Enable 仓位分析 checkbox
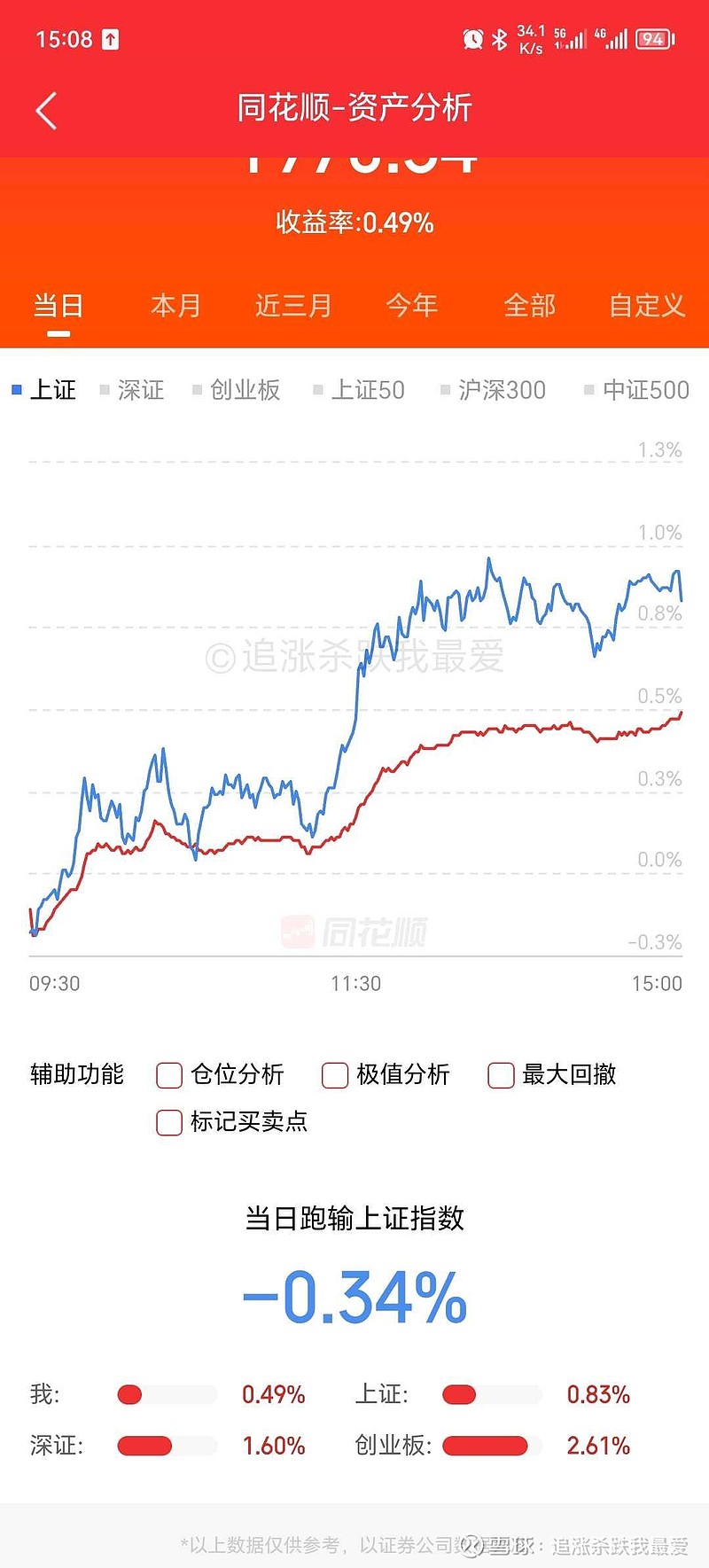This screenshot has height=1568, width=709. [x=168, y=1075]
